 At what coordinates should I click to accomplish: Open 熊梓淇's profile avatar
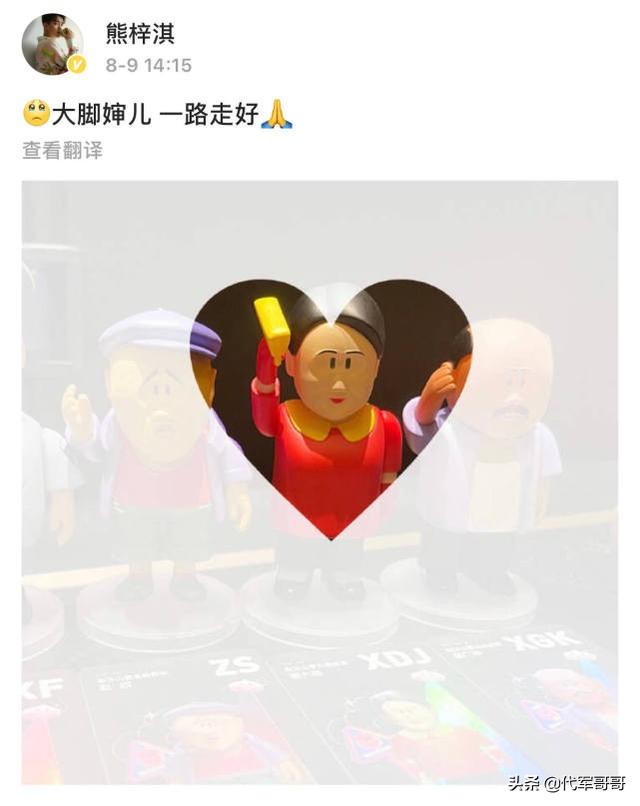[x=52, y=44]
